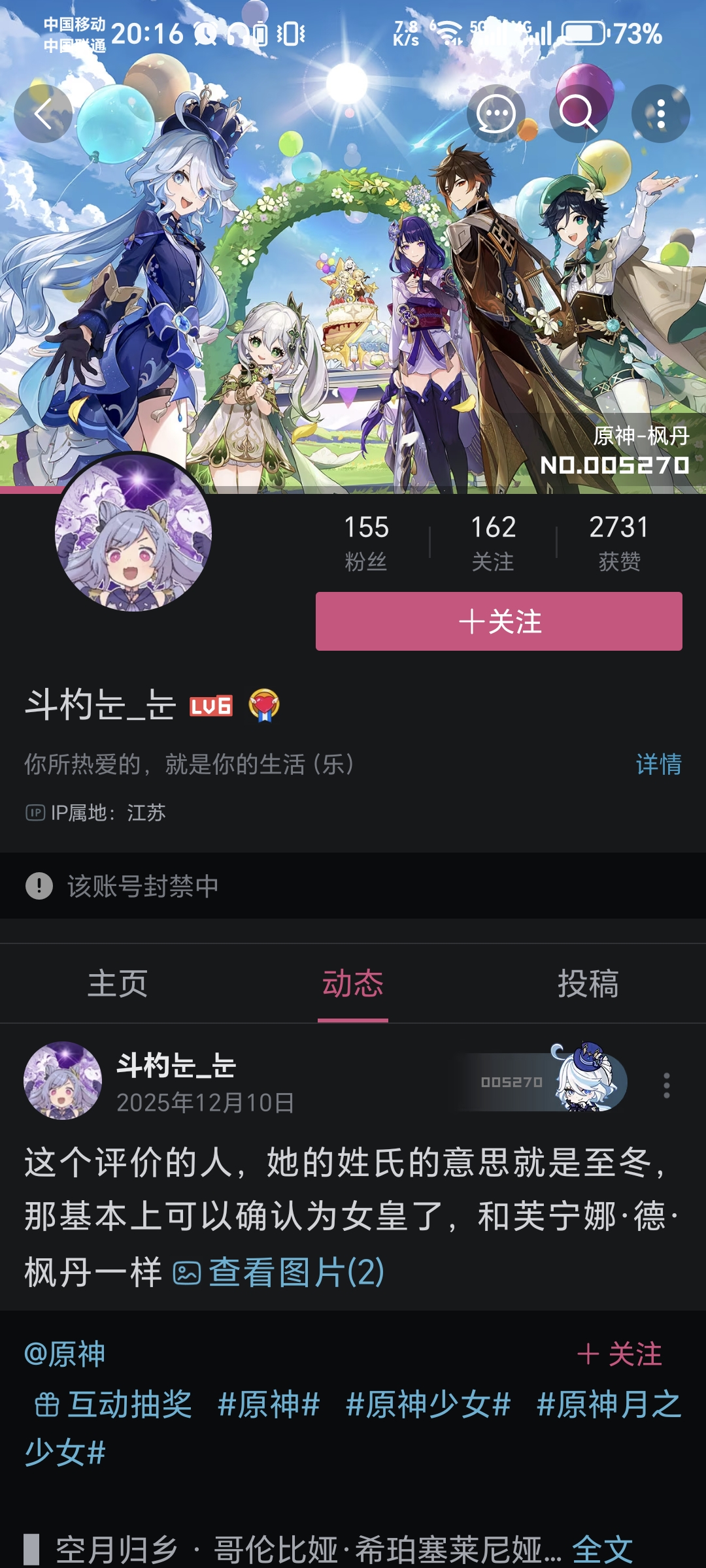Open the search magnifier icon
The image size is (706, 1568).
pyautogui.click(x=579, y=114)
